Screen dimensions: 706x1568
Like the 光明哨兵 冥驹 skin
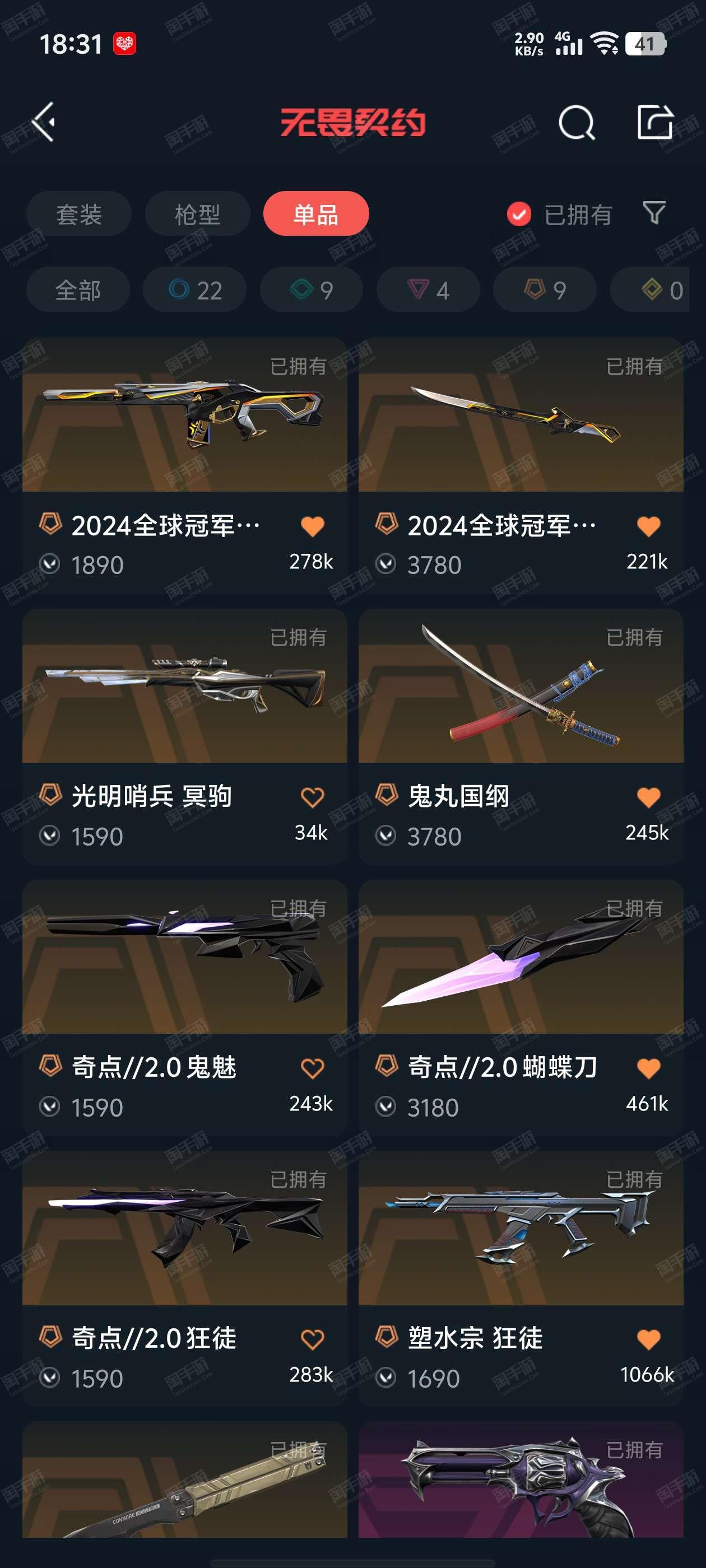pyautogui.click(x=313, y=797)
